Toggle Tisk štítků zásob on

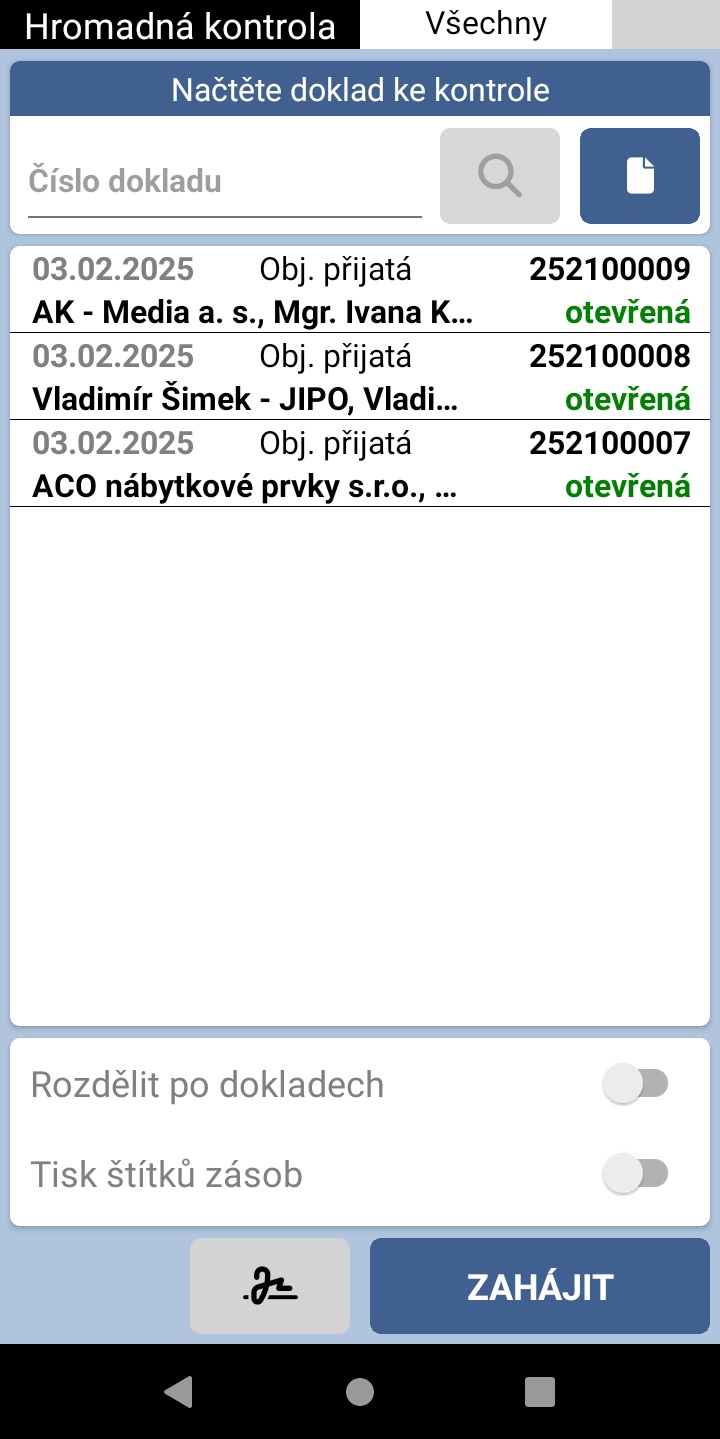pyautogui.click(x=635, y=1173)
